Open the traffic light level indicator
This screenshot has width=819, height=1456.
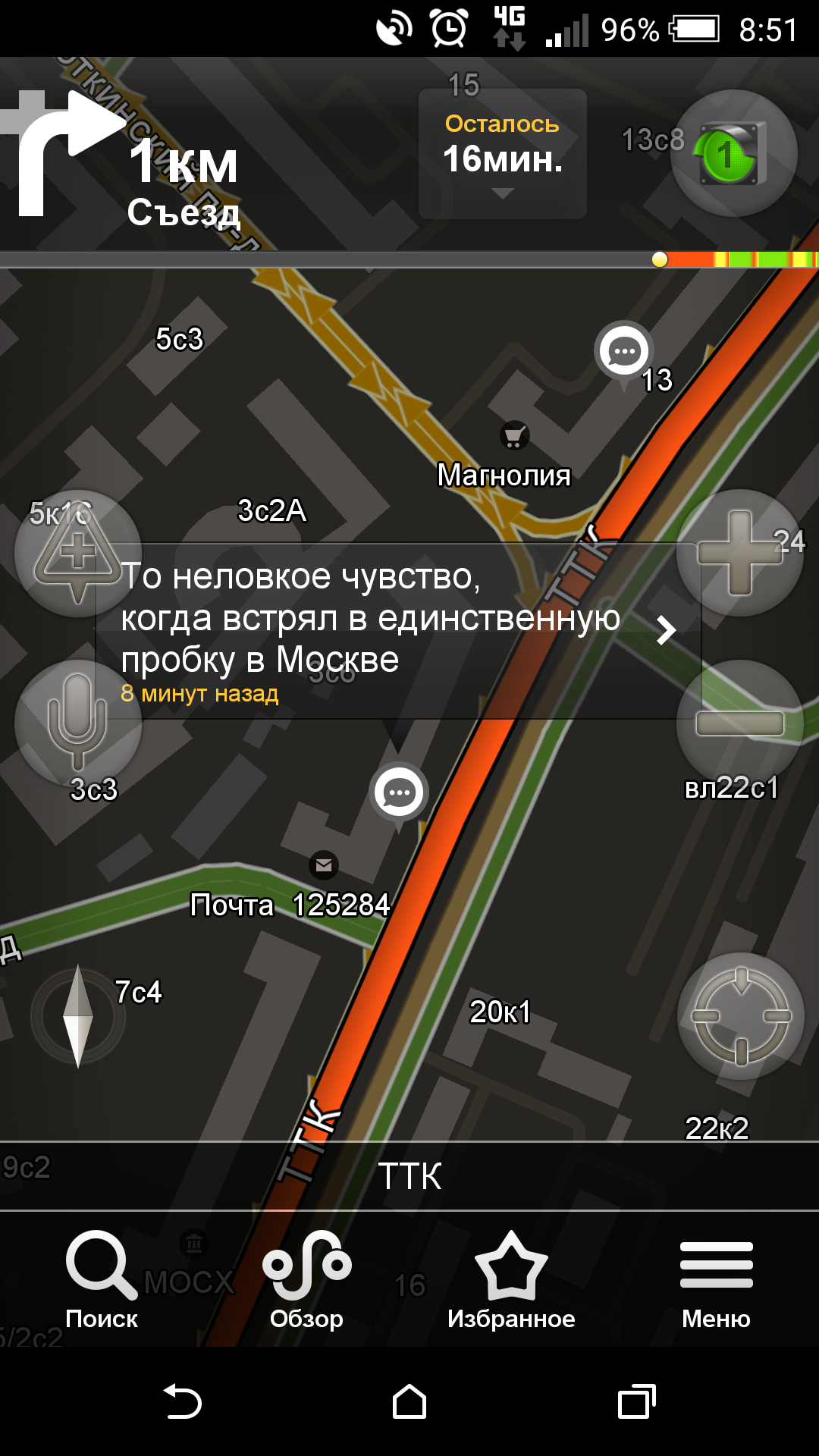(x=733, y=154)
